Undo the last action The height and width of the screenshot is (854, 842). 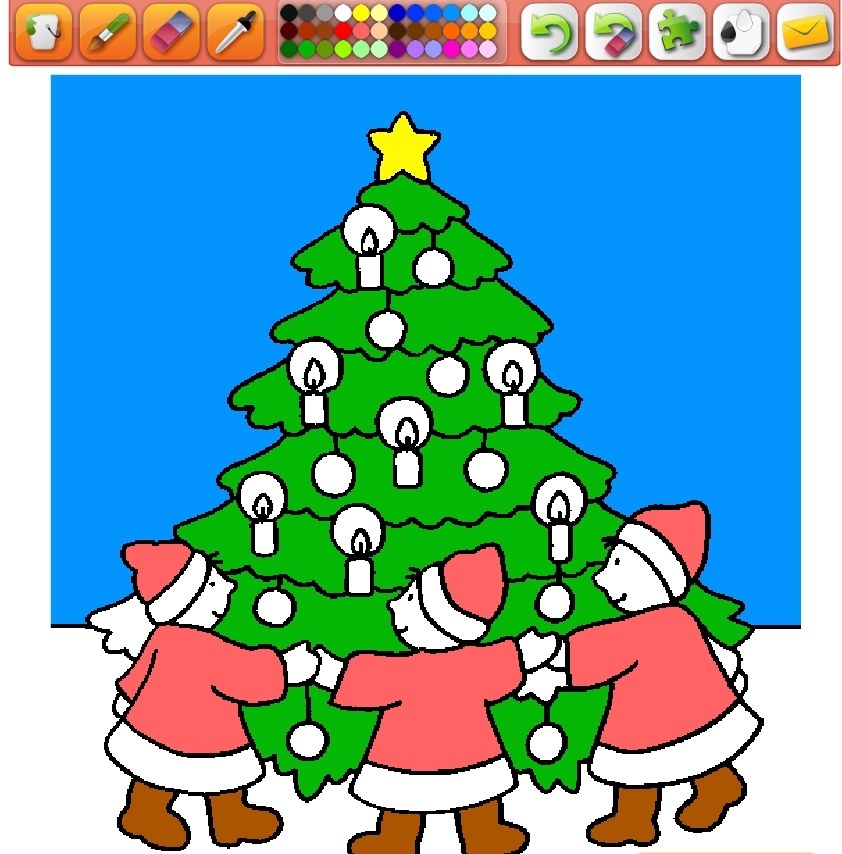[x=549, y=32]
